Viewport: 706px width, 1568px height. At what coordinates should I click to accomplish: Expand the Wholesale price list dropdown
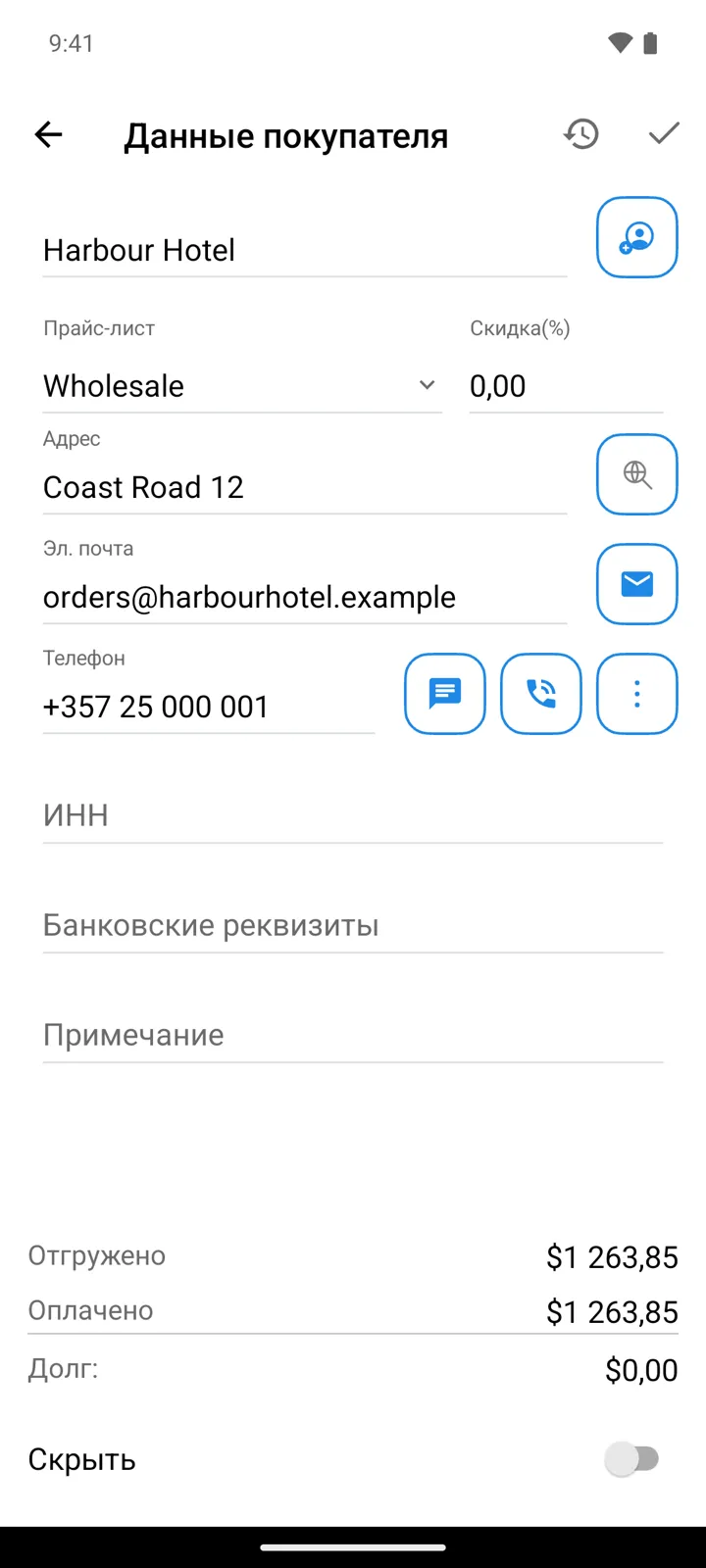(x=242, y=386)
